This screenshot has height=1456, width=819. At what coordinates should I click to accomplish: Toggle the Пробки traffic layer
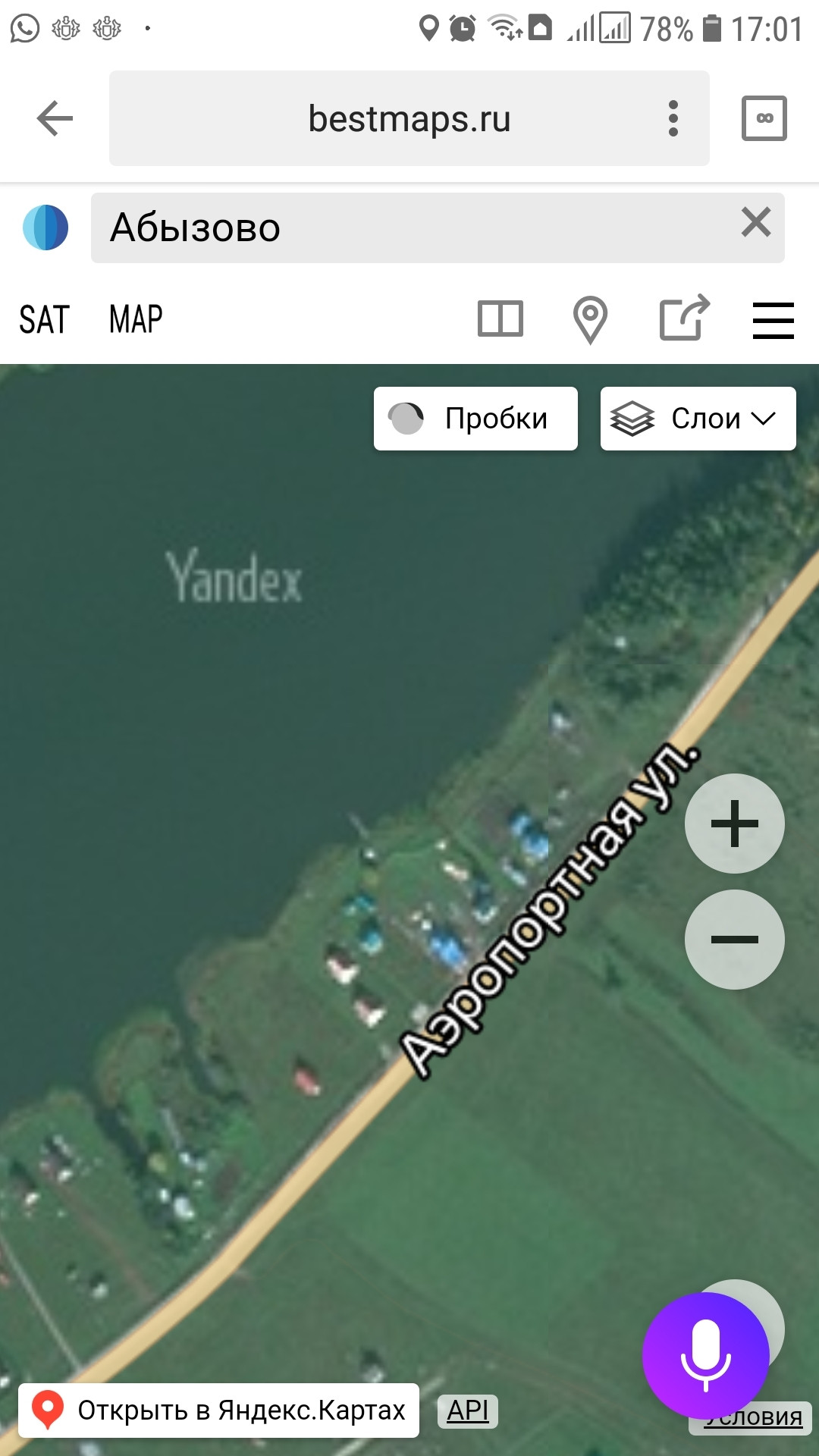pyautogui.click(x=475, y=419)
